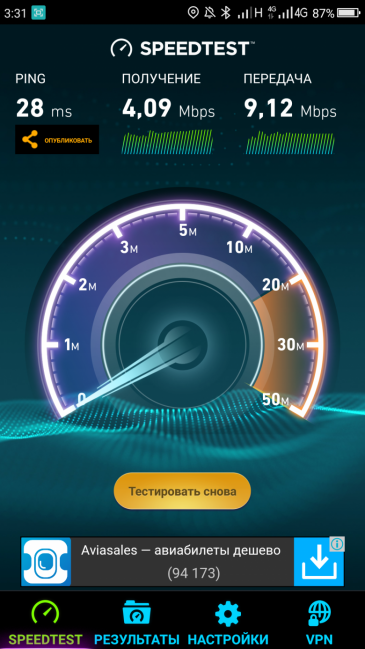Select the Speedtest tab
Image resolution: width=365 pixels, height=649 pixels.
[46, 623]
